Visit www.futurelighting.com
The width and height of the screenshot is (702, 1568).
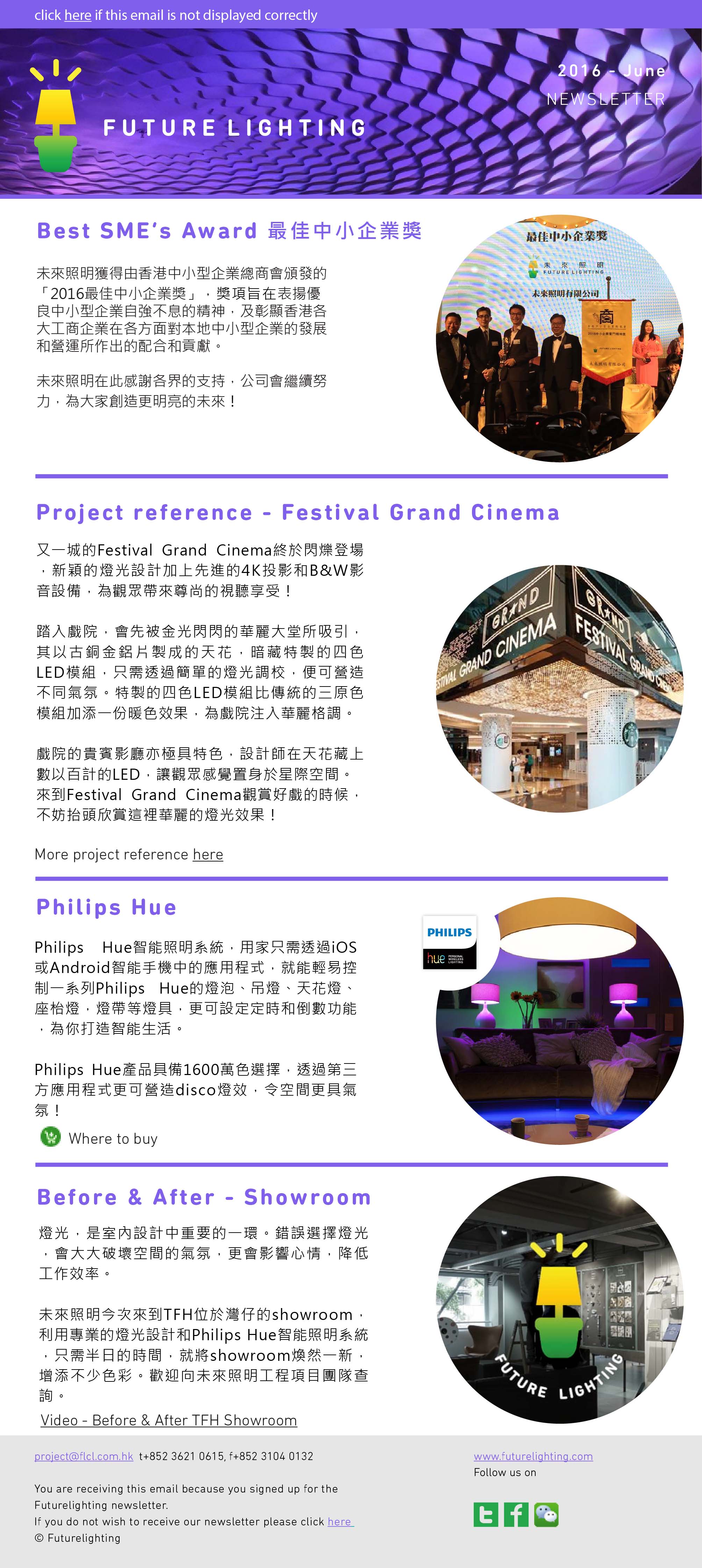(533, 1456)
